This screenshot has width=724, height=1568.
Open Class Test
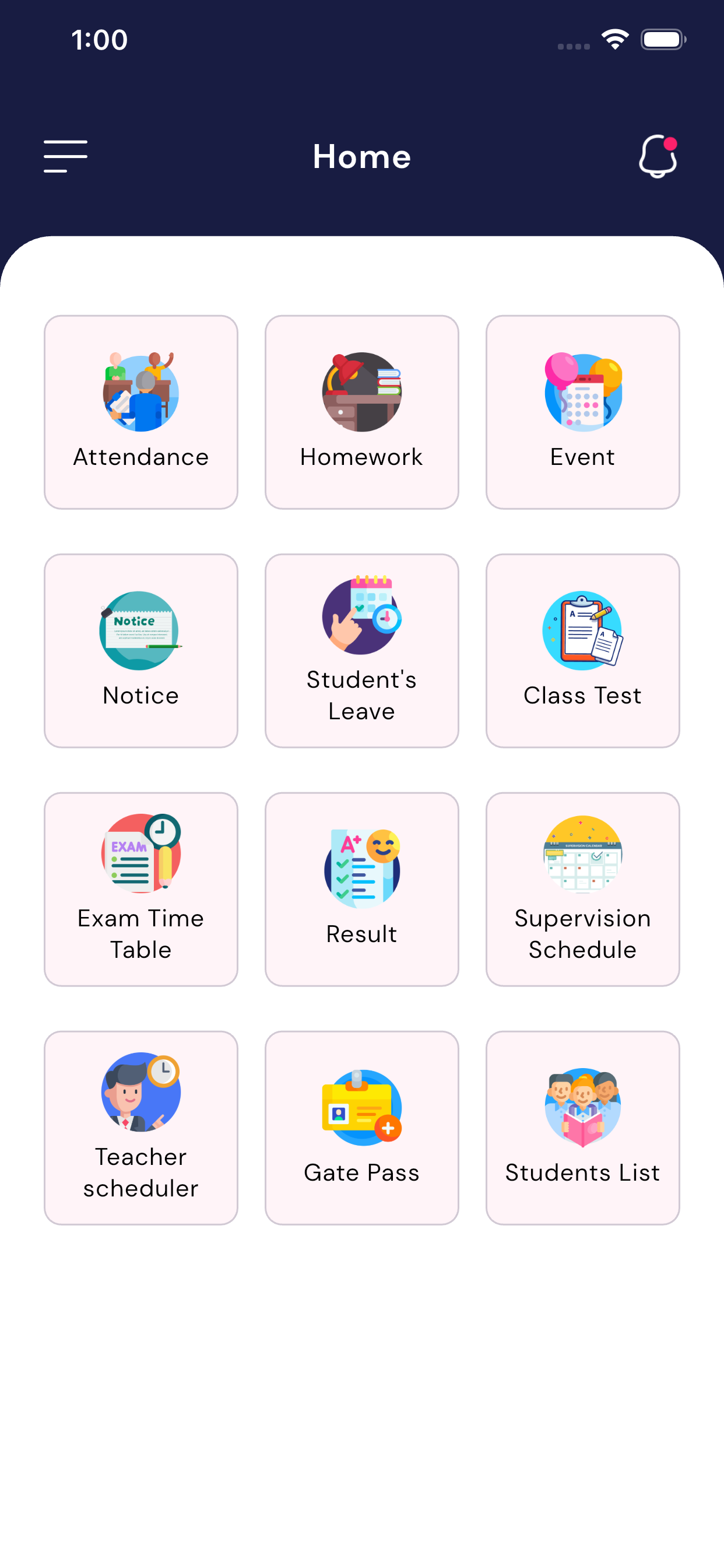pos(582,650)
